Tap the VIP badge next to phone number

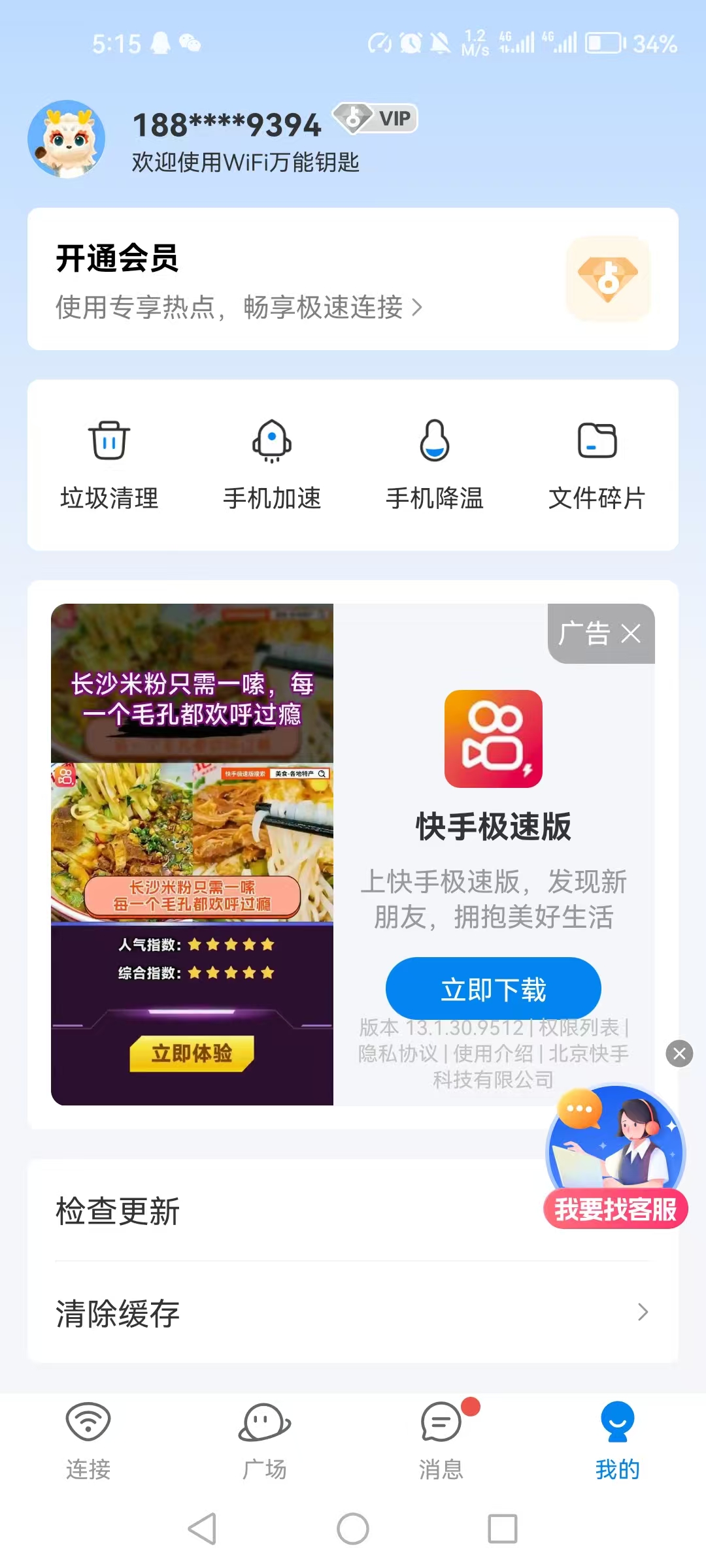coord(375,118)
